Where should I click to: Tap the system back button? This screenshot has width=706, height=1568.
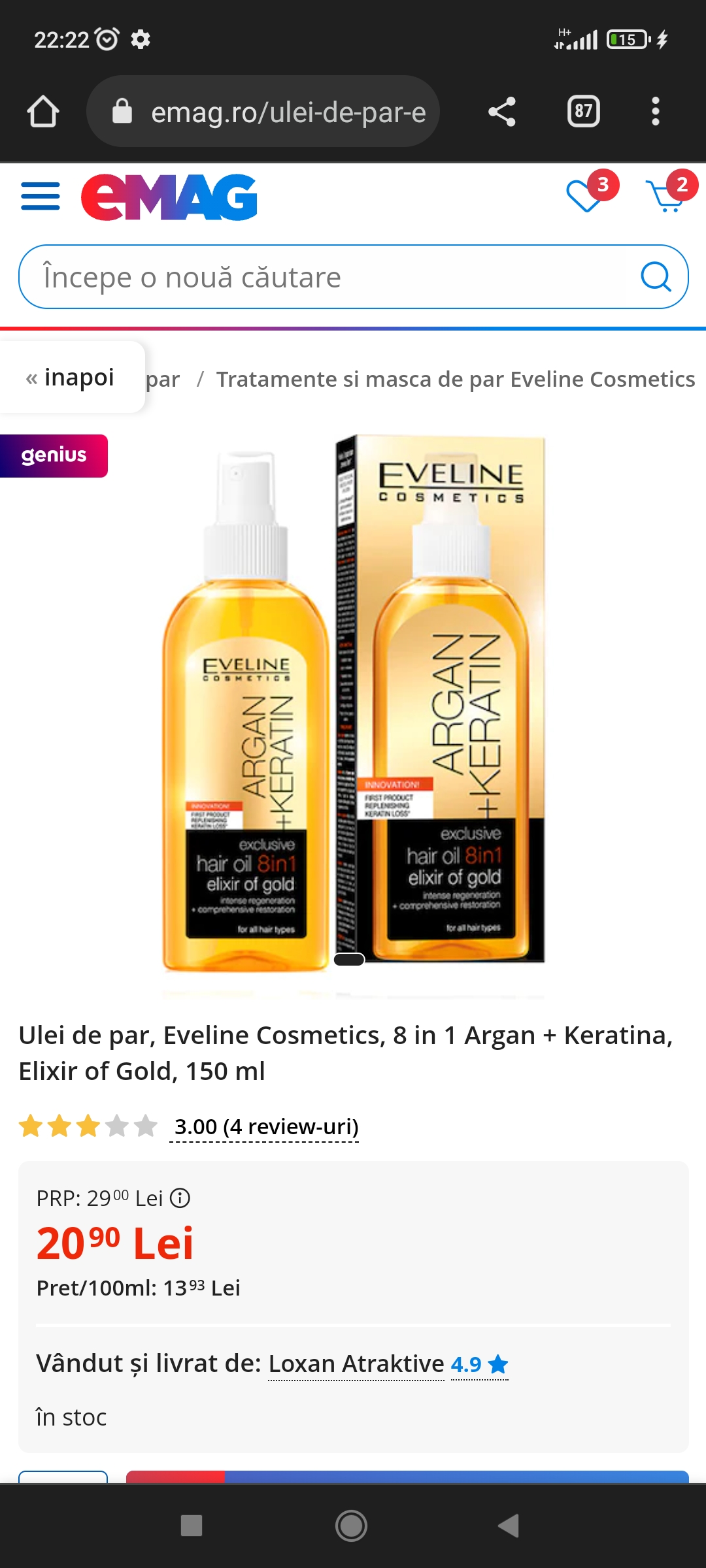click(x=509, y=1526)
